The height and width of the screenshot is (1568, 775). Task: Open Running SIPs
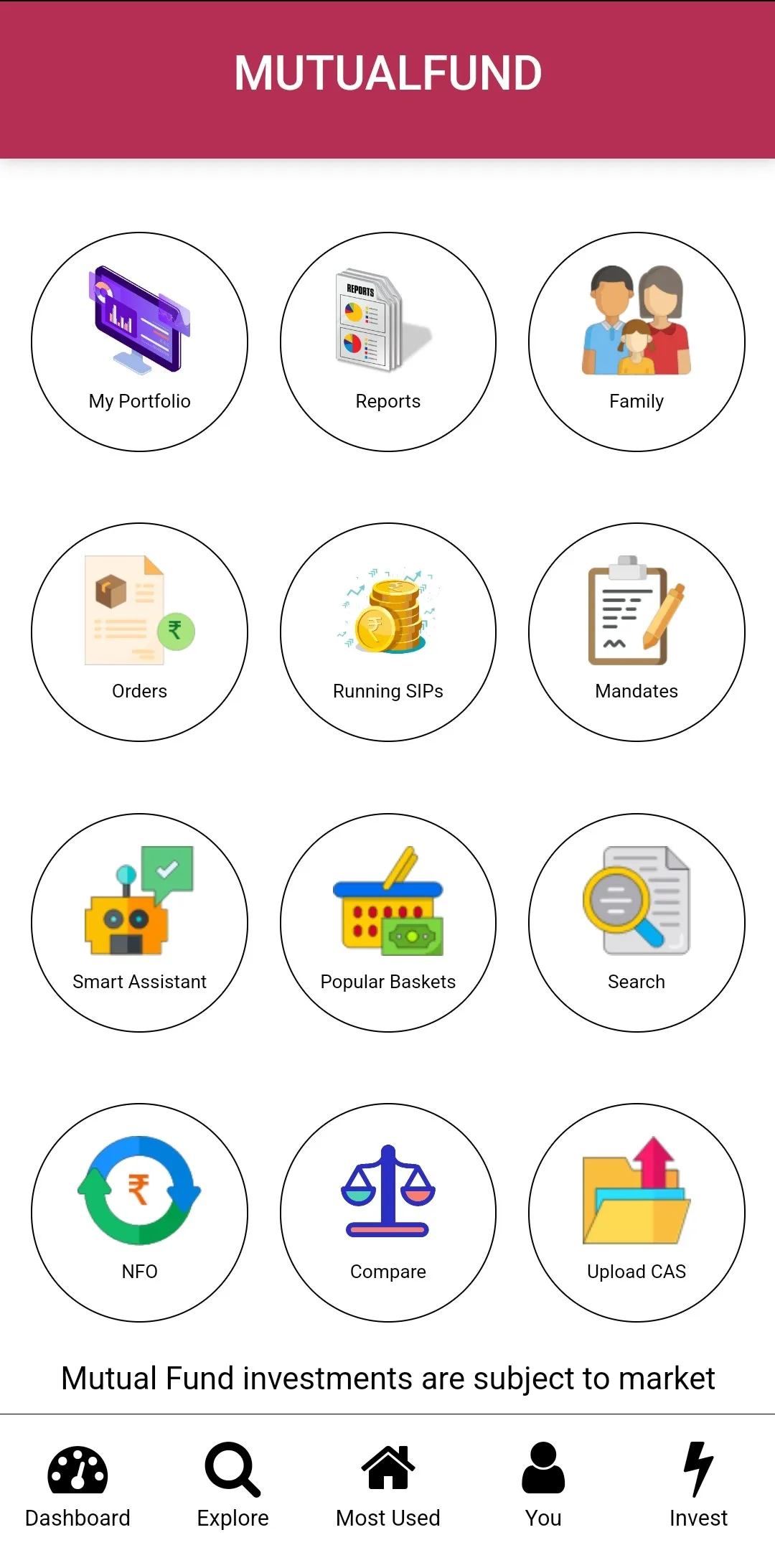click(x=388, y=632)
